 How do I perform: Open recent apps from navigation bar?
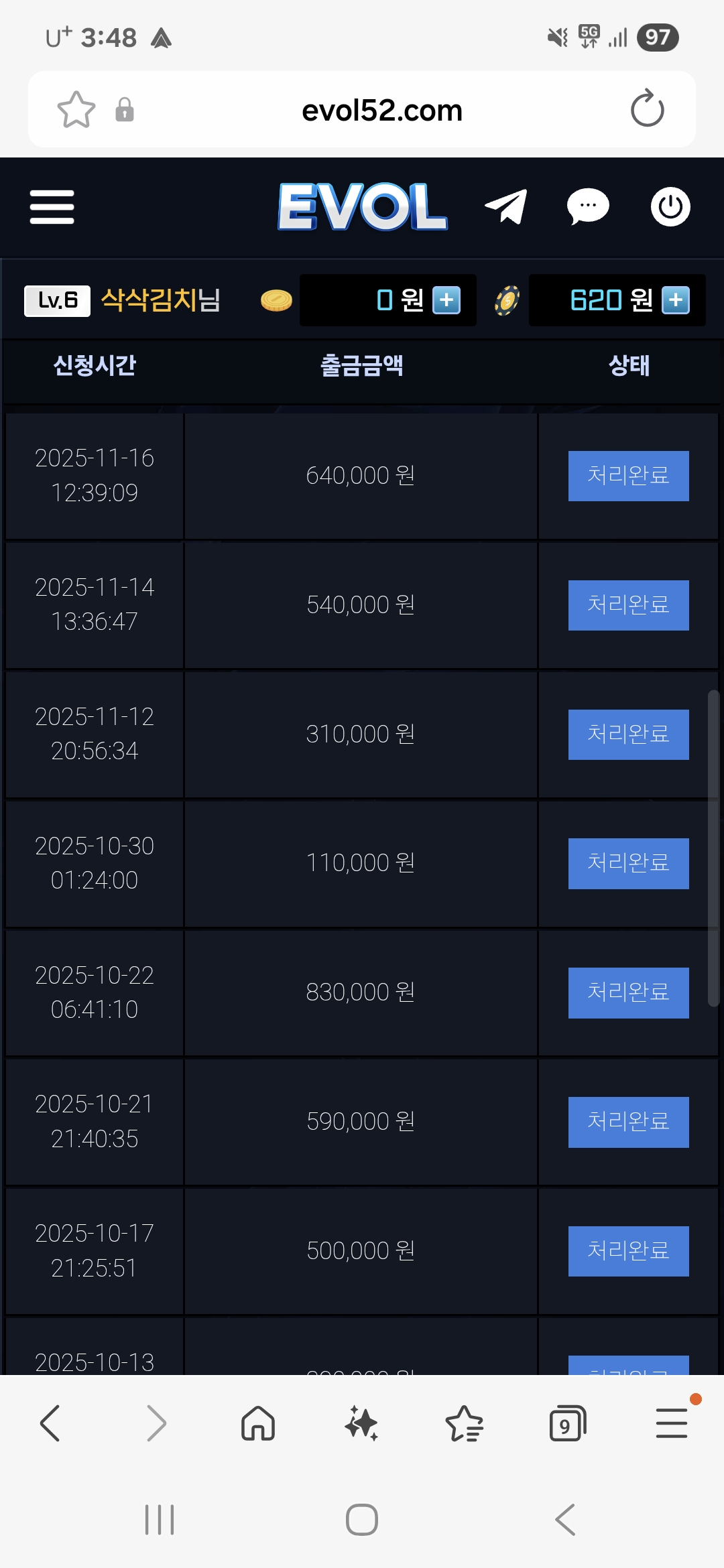point(160,1520)
